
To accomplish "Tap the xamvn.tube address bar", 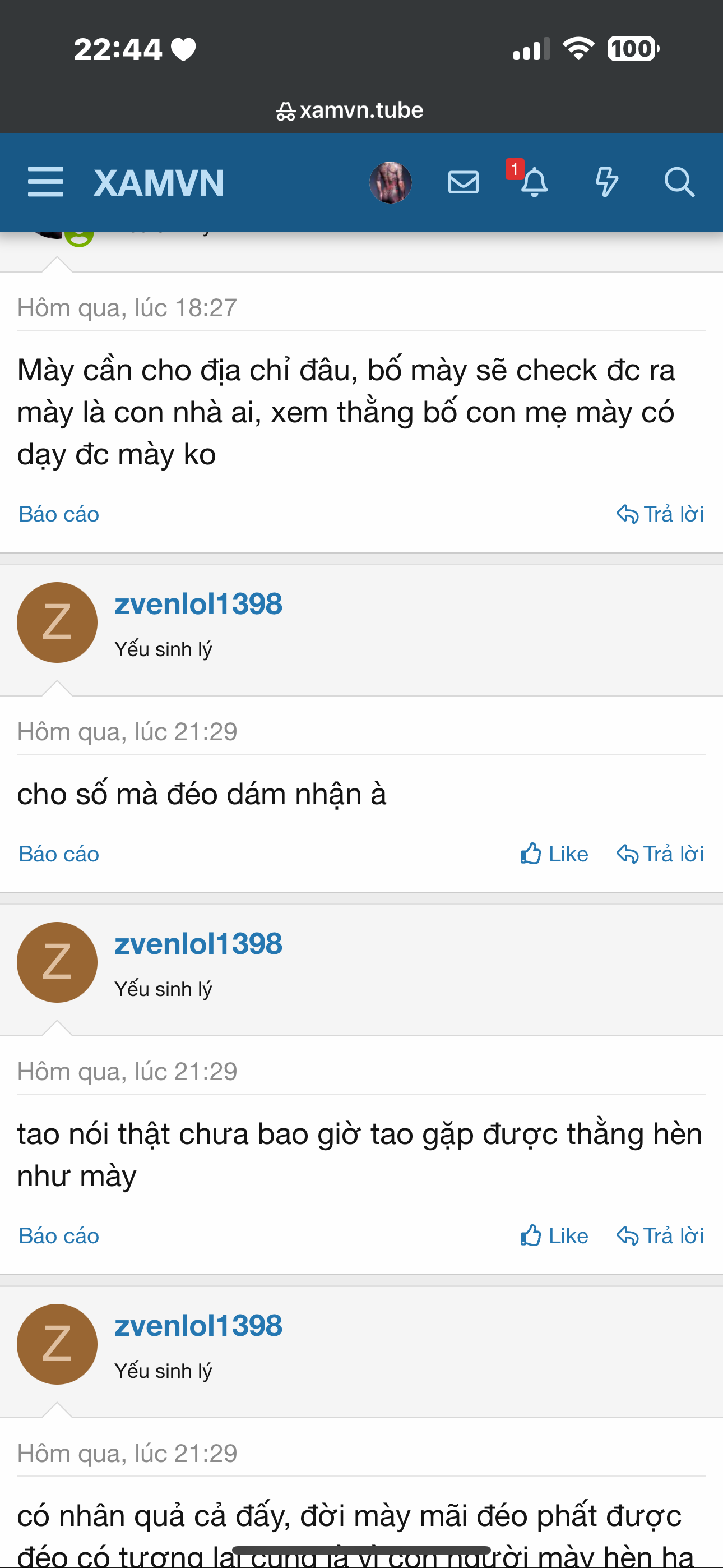I will (x=349, y=110).
